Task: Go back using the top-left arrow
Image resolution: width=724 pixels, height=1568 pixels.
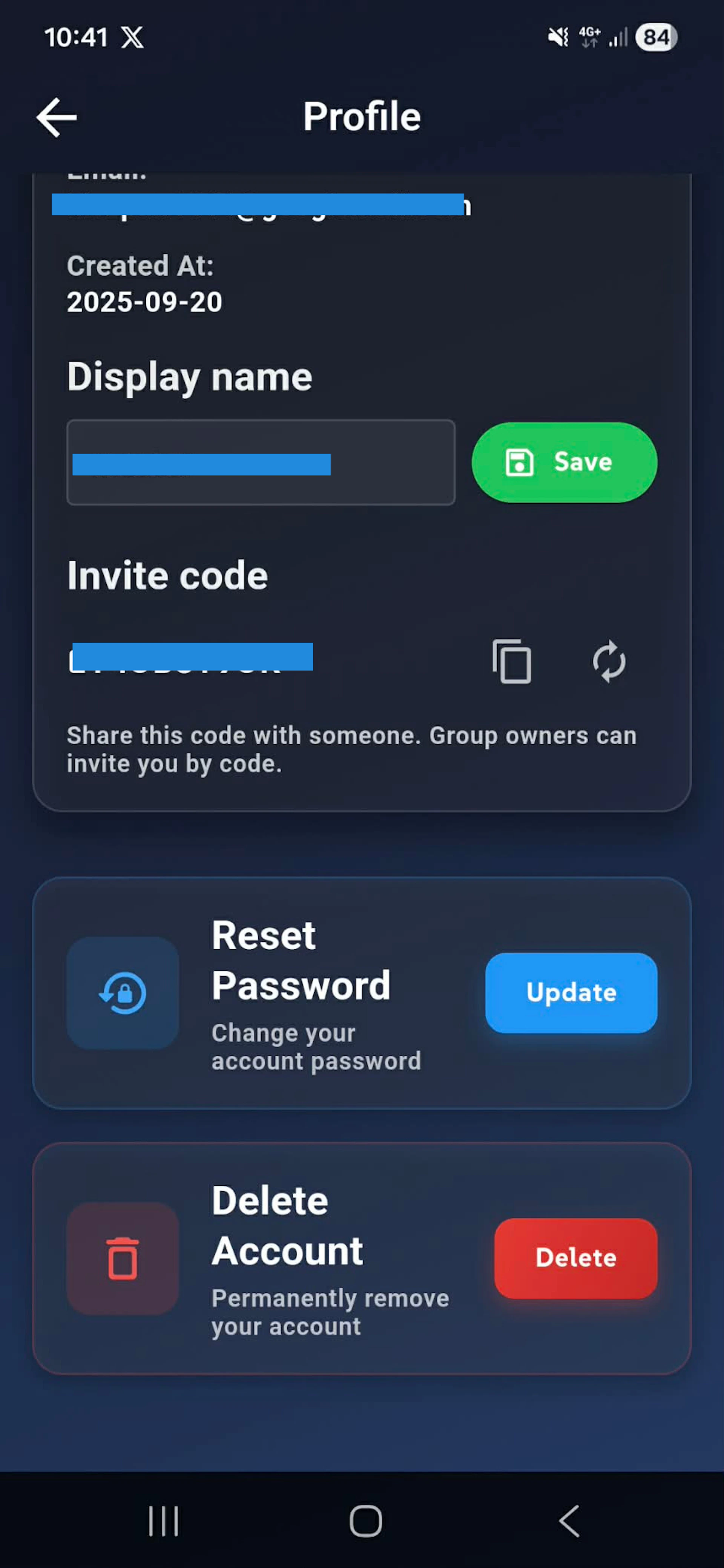Action: click(57, 117)
